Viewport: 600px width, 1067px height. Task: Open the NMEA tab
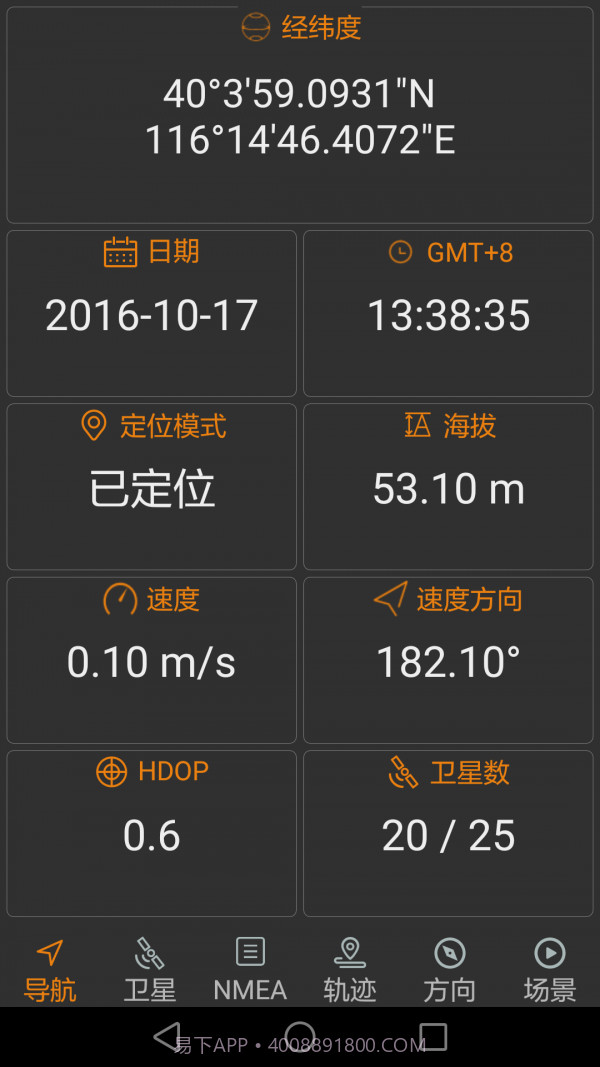tap(250, 969)
